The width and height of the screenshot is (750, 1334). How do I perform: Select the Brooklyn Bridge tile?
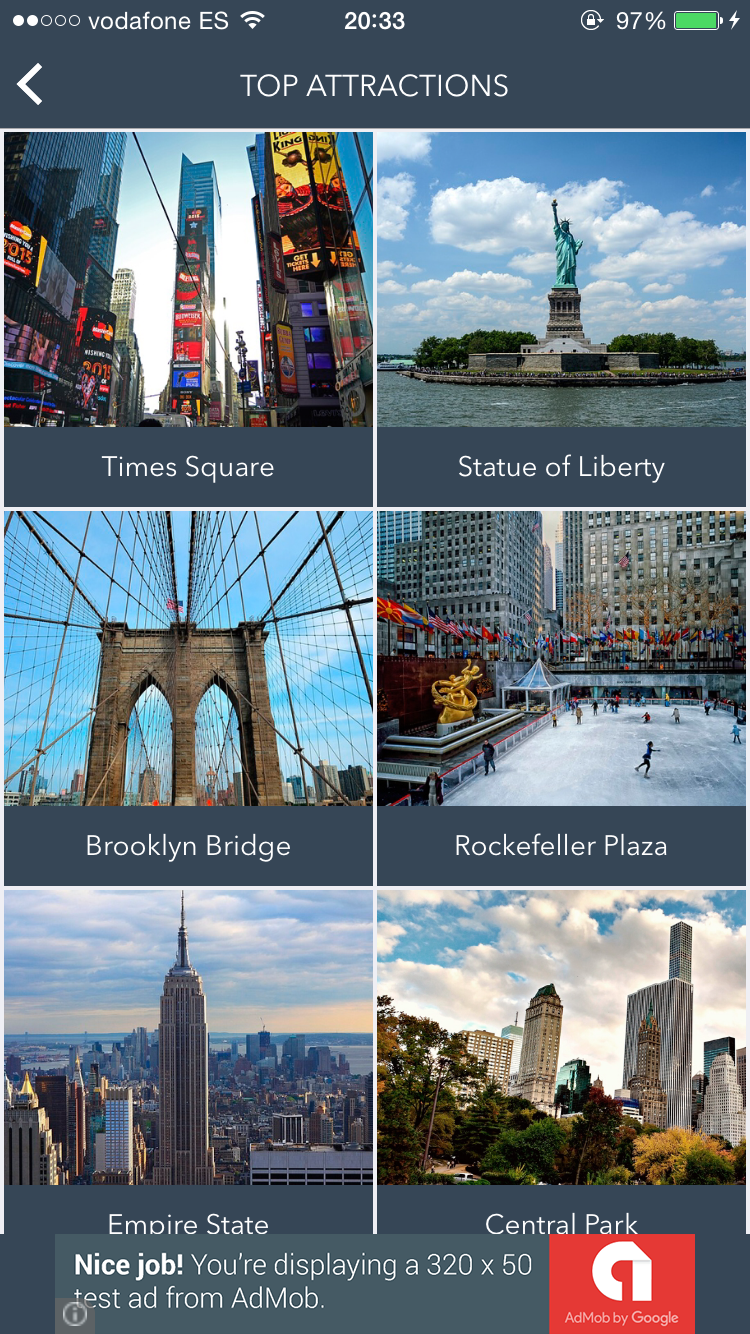[x=188, y=698]
